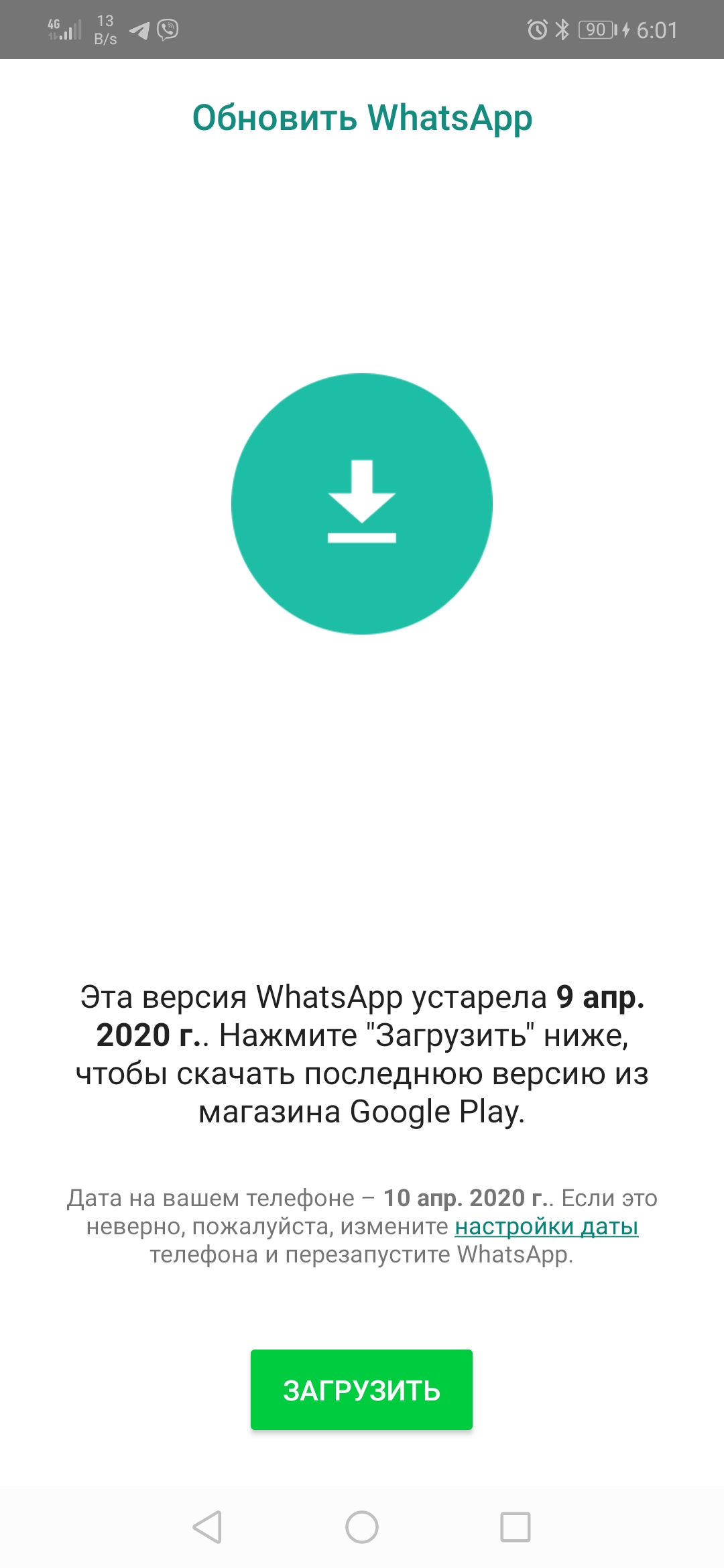Open the настройки даты link
724x1568 pixels.
[x=546, y=1226]
